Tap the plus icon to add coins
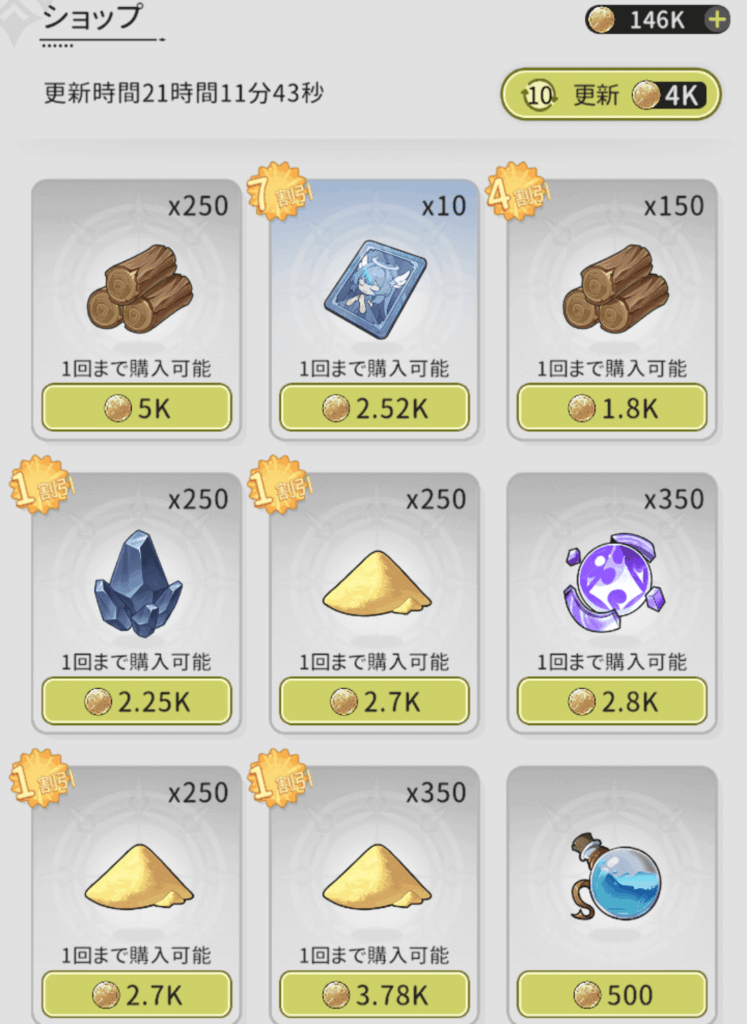The width and height of the screenshot is (747, 1024). [716, 19]
